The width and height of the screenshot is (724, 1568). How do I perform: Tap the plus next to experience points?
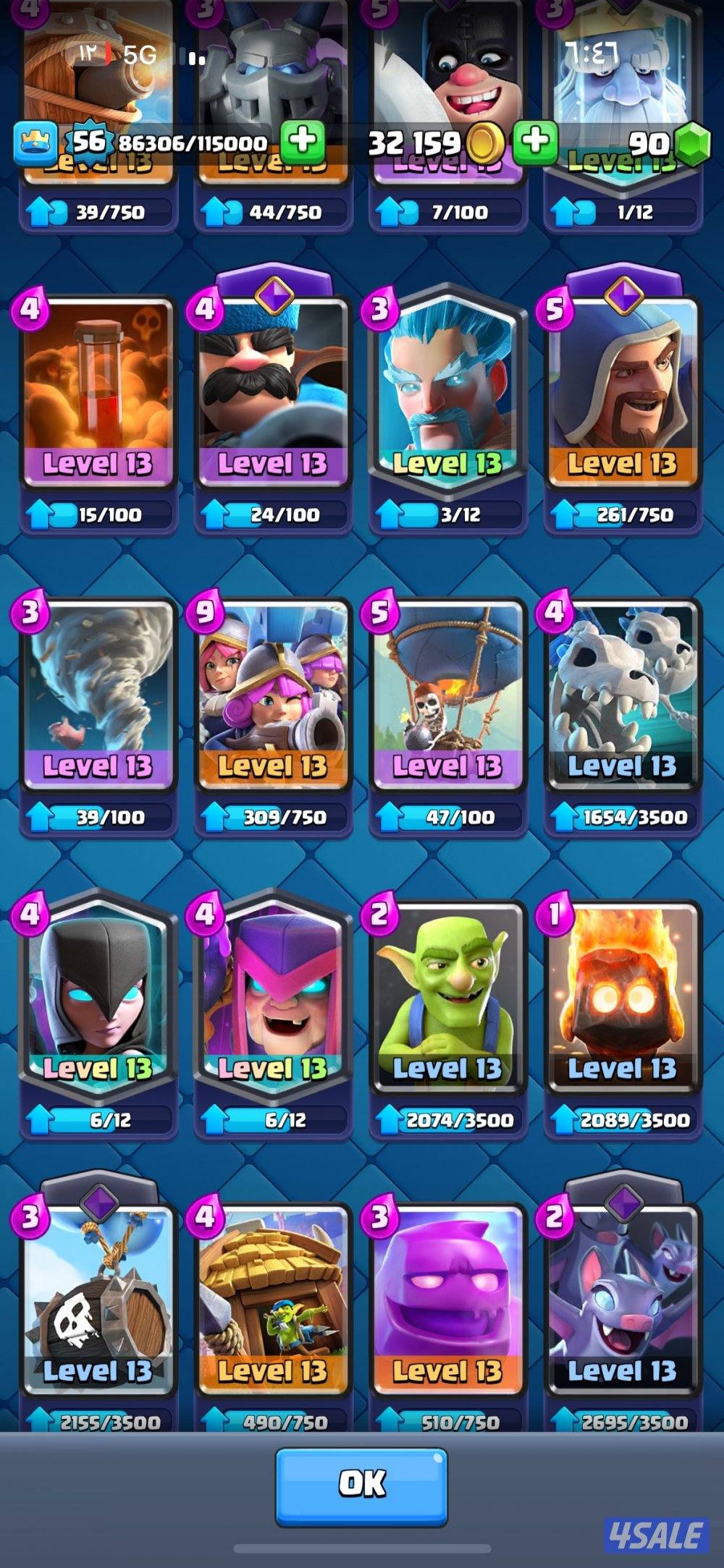pyautogui.click(x=303, y=141)
